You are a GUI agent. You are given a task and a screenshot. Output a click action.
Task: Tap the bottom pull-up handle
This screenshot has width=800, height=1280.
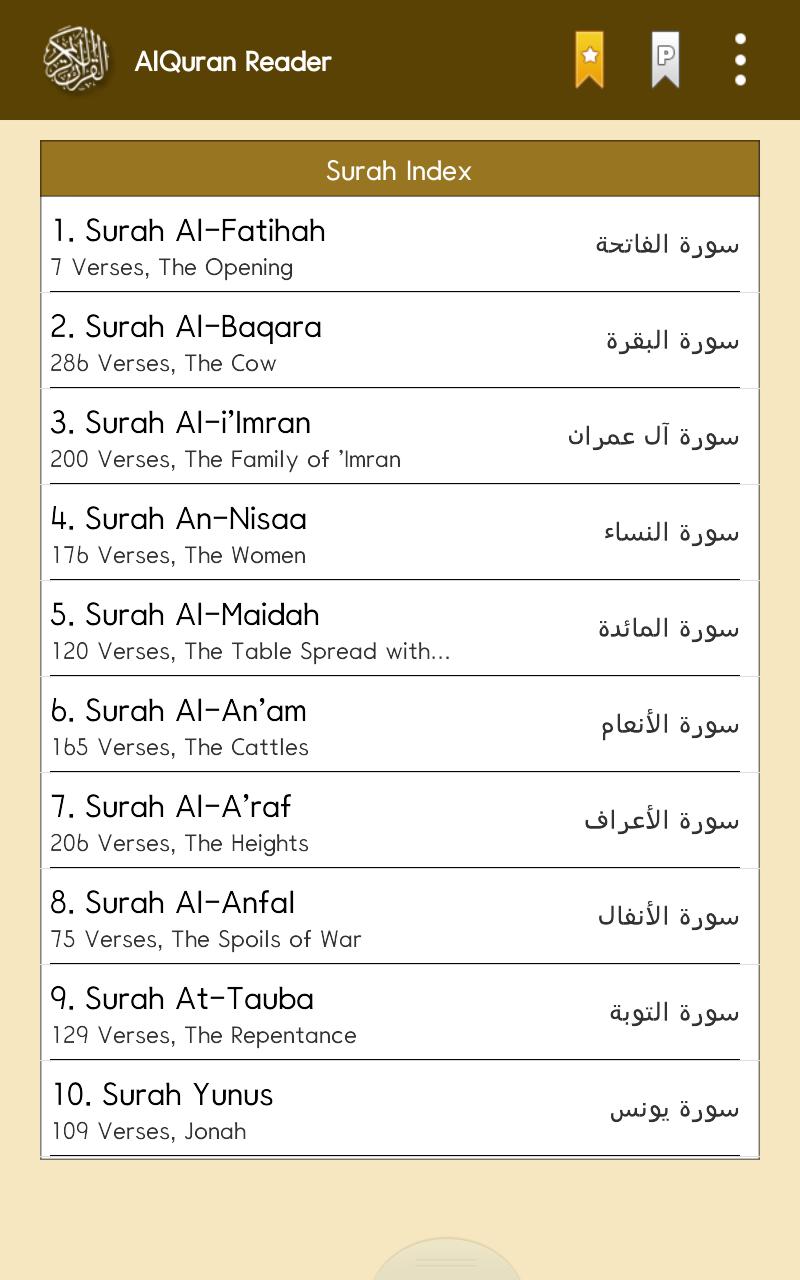pos(446,1262)
